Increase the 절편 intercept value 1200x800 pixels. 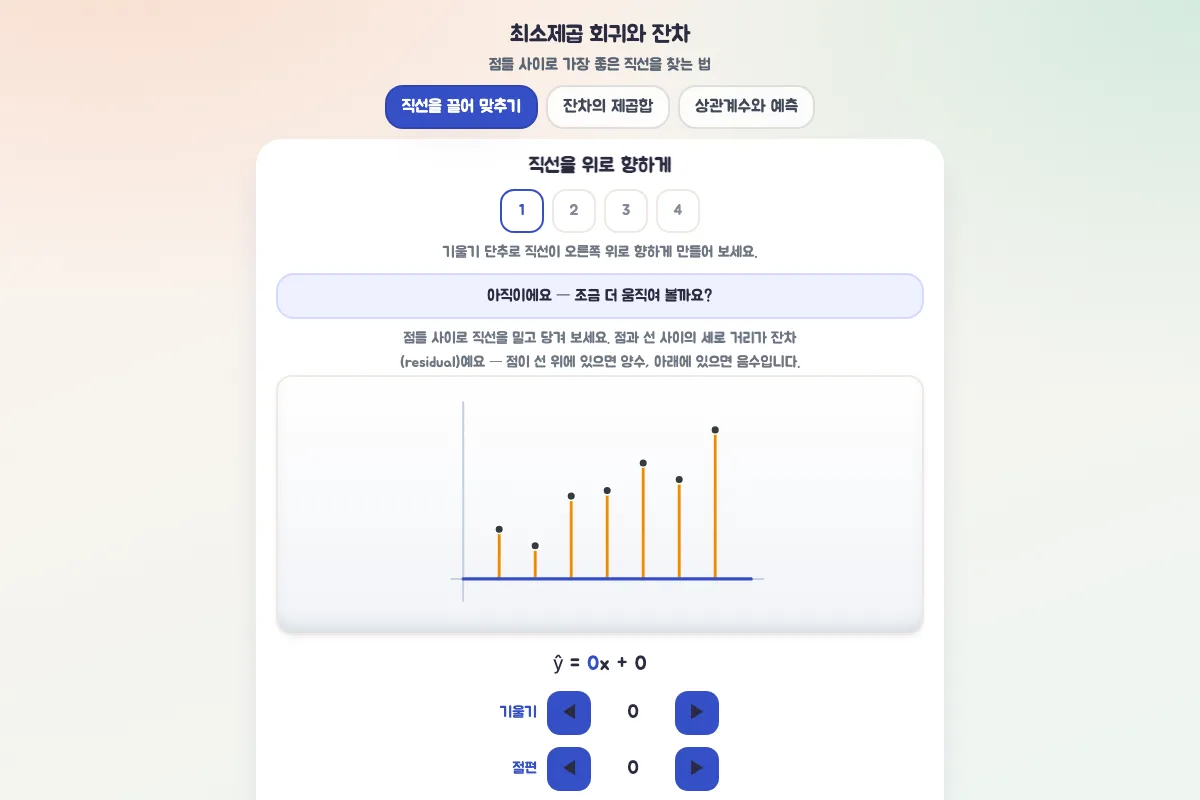click(697, 769)
